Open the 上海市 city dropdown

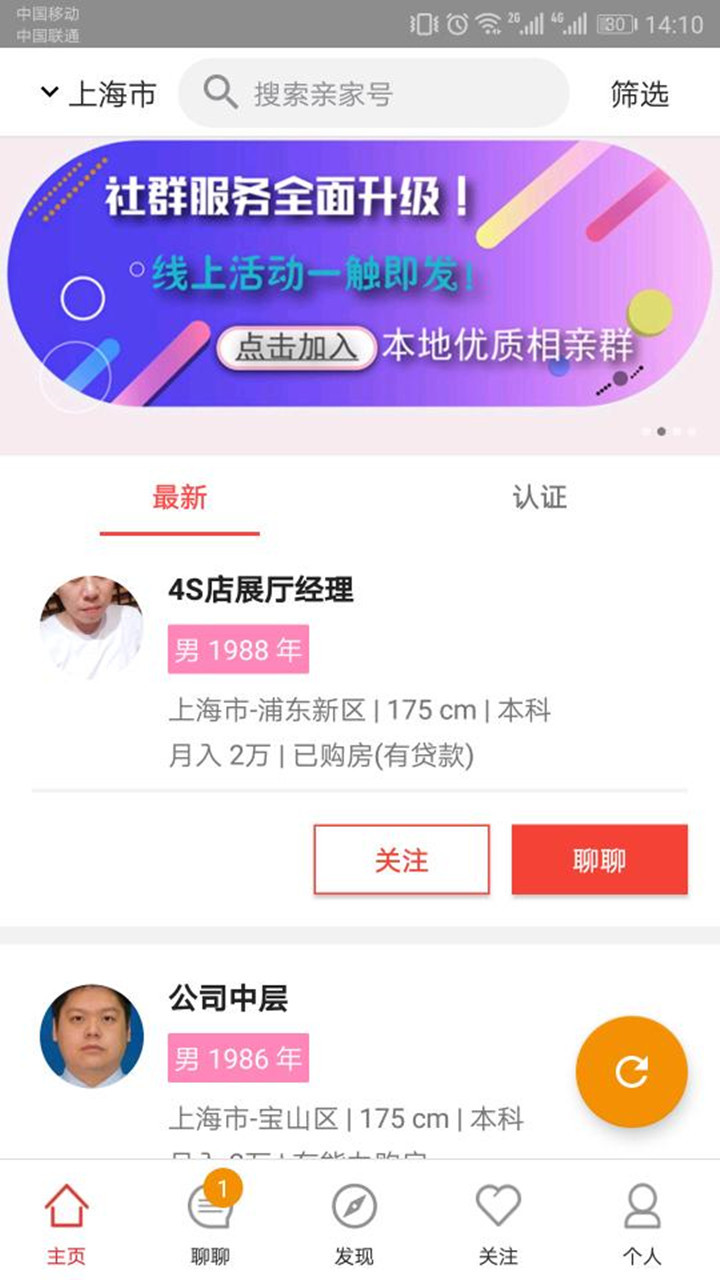[x=98, y=94]
